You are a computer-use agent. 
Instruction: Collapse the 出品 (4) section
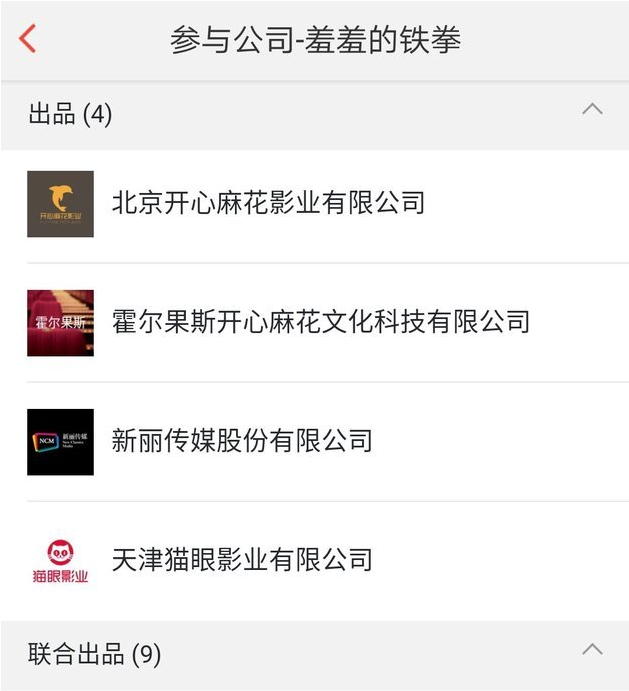(x=592, y=109)
